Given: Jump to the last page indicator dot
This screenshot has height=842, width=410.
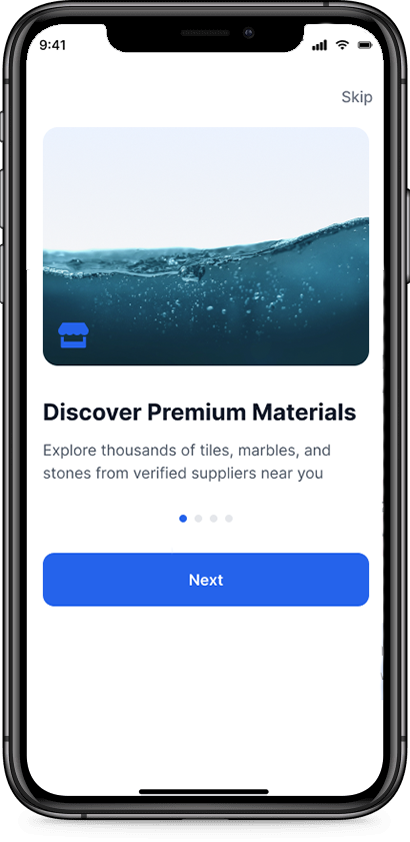Looking at the screenshot, I should click(229, 519).
